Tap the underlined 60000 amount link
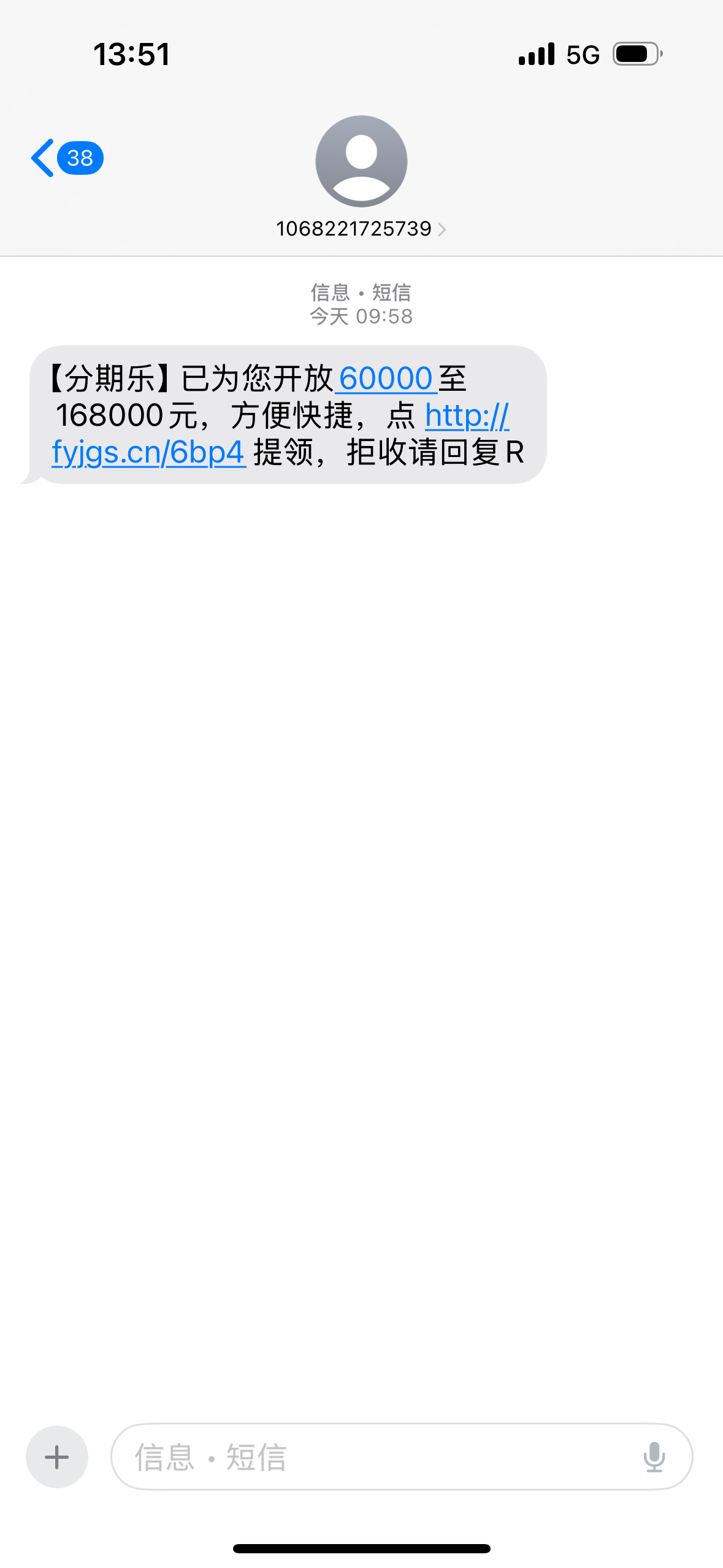 386,379
